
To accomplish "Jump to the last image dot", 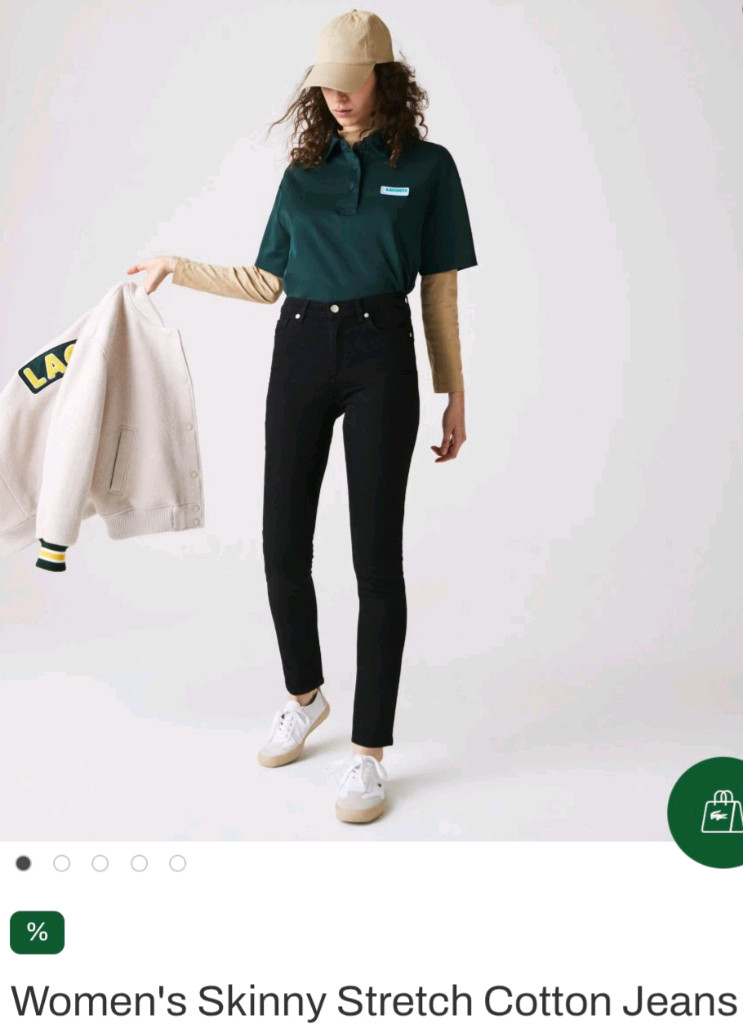I will tap(177, 861).
